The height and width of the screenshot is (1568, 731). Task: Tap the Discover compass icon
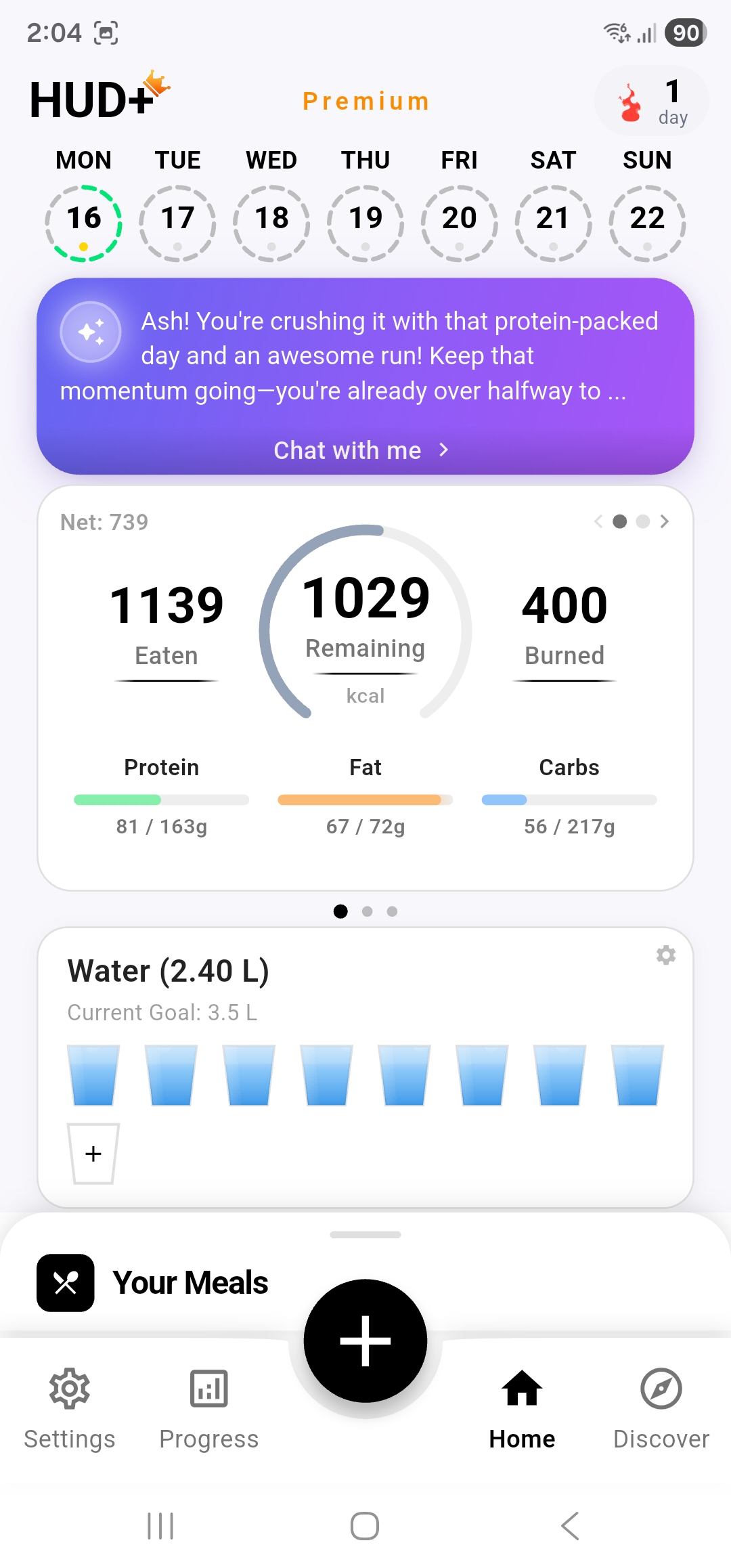coord(660,1388)
